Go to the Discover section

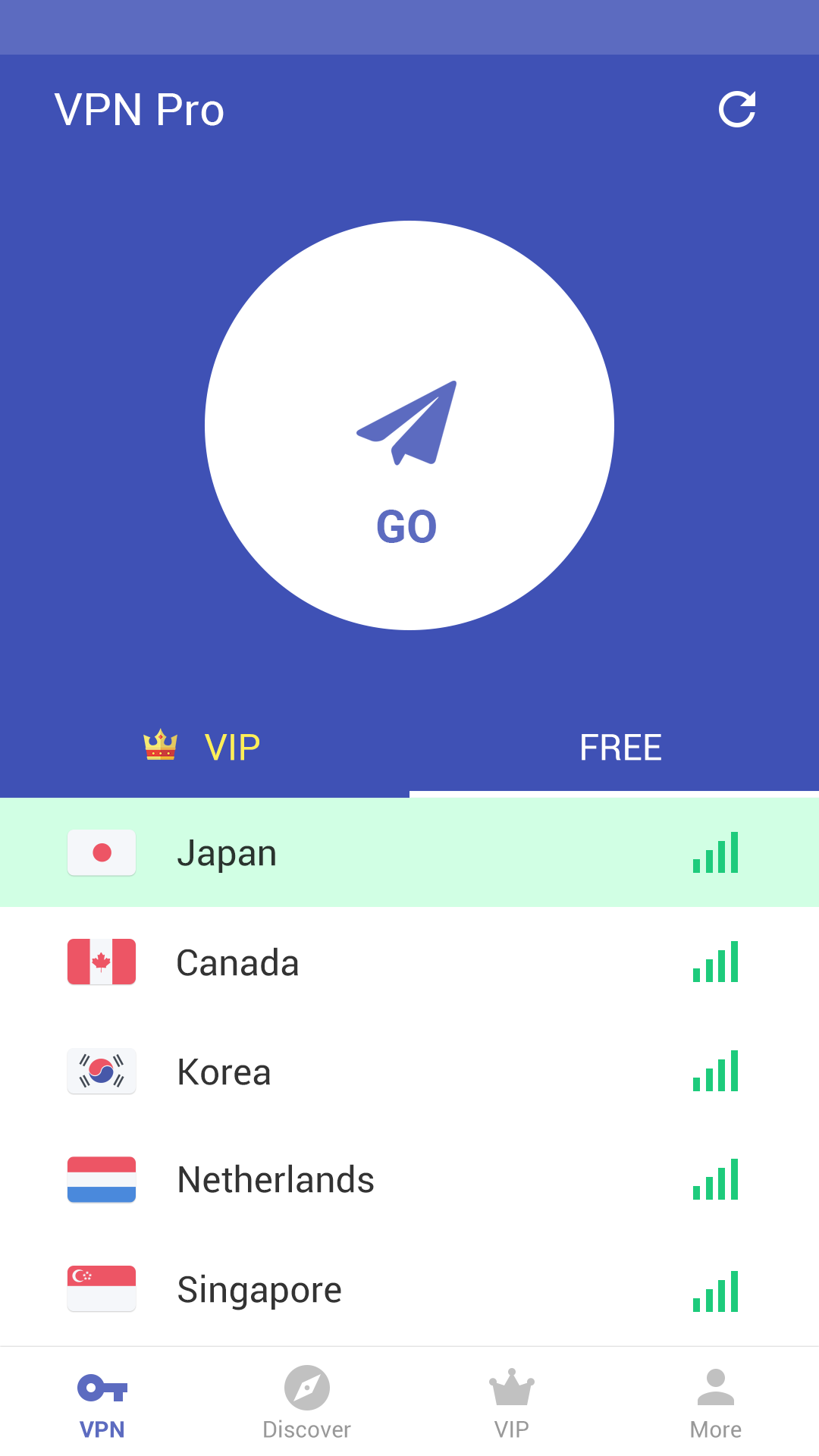pos(307,1404)
